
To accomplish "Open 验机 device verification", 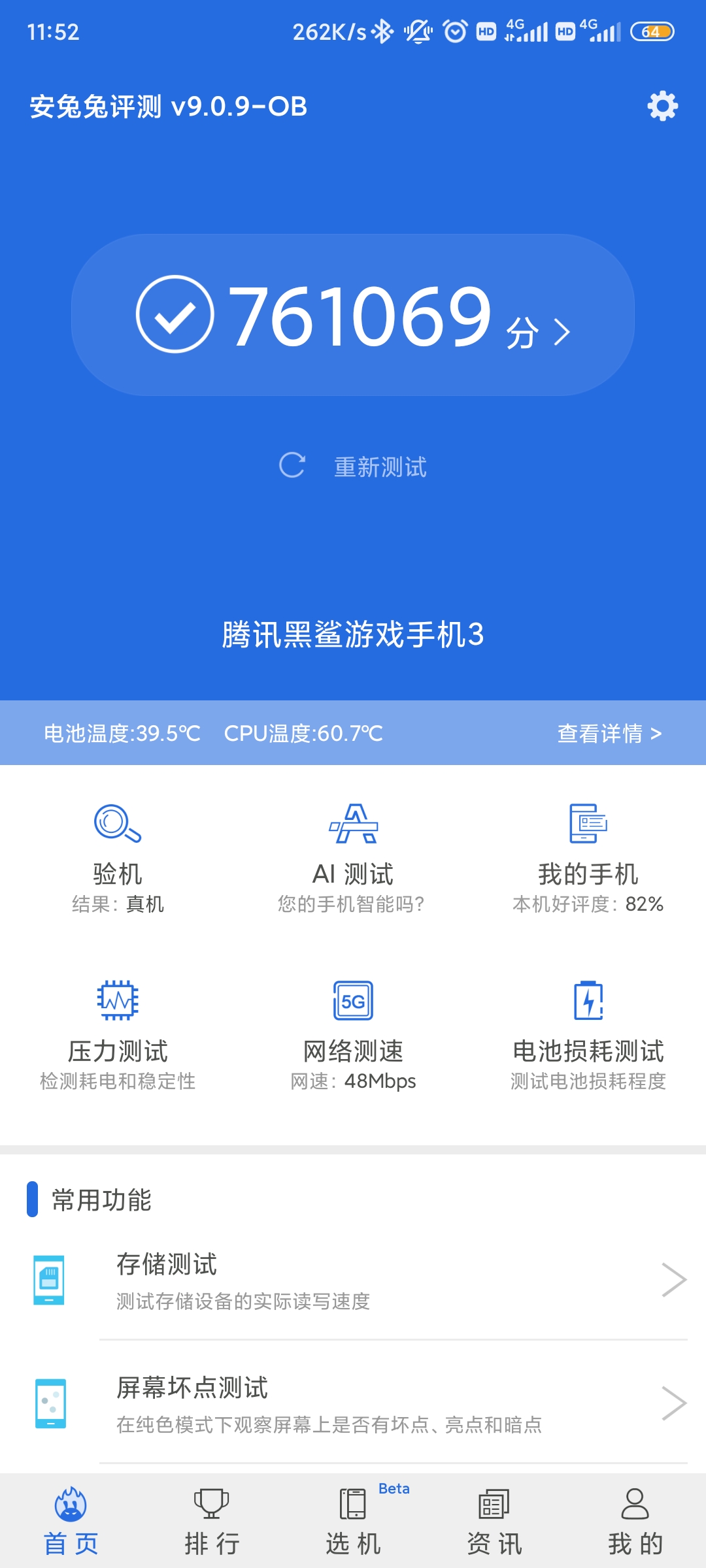I will tap(118, 857).
